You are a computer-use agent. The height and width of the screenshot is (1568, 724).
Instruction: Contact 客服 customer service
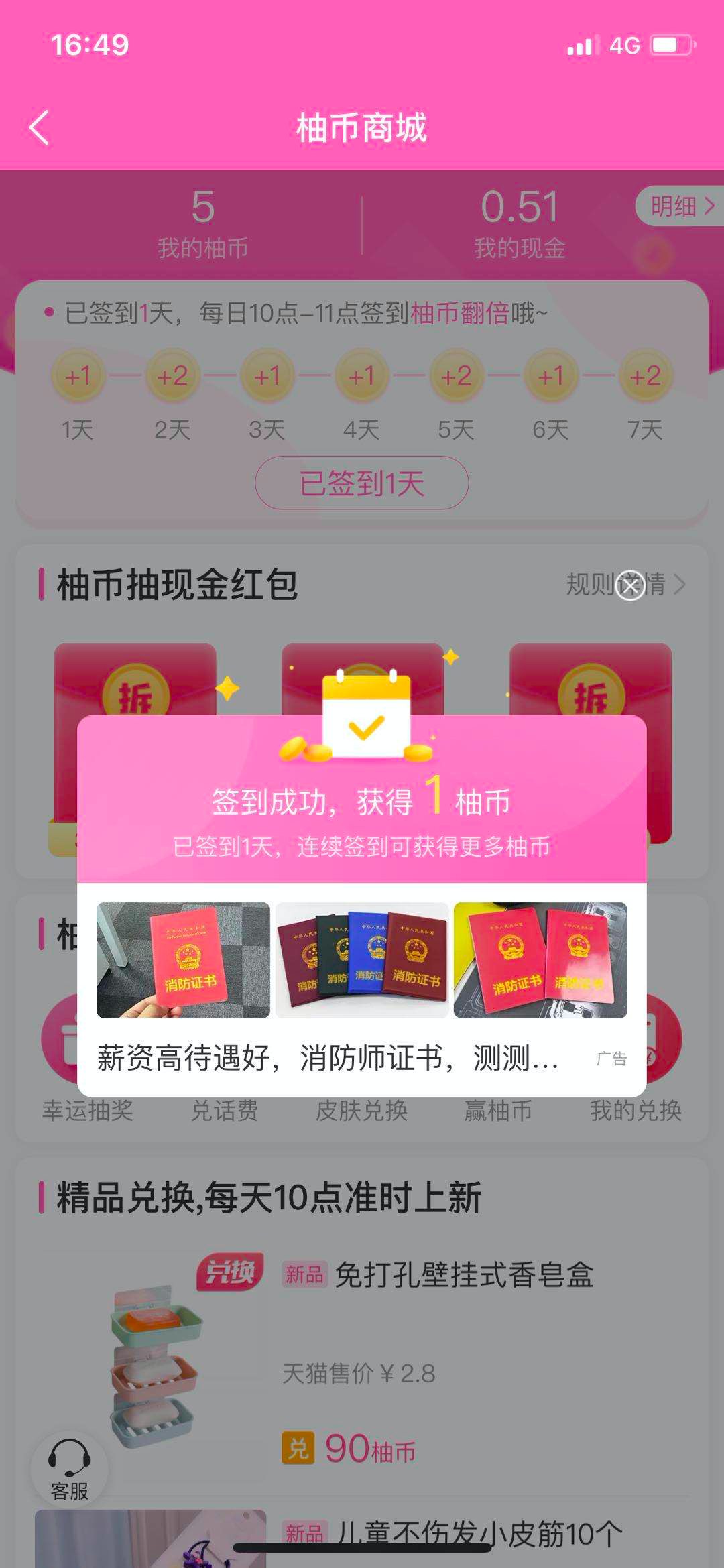coord(69,1469)
